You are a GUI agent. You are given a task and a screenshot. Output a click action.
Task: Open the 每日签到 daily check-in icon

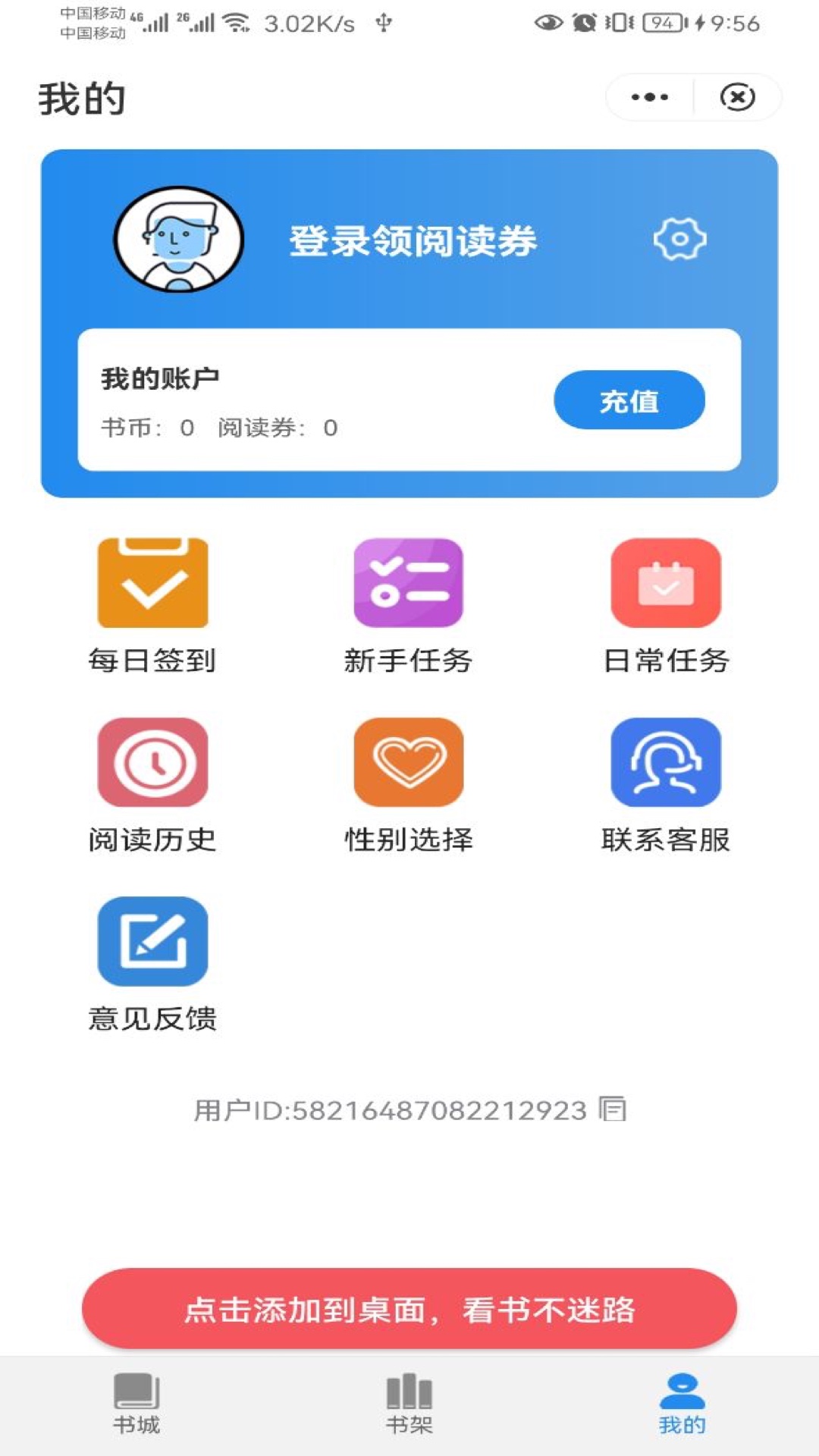(x=152, y=584)
